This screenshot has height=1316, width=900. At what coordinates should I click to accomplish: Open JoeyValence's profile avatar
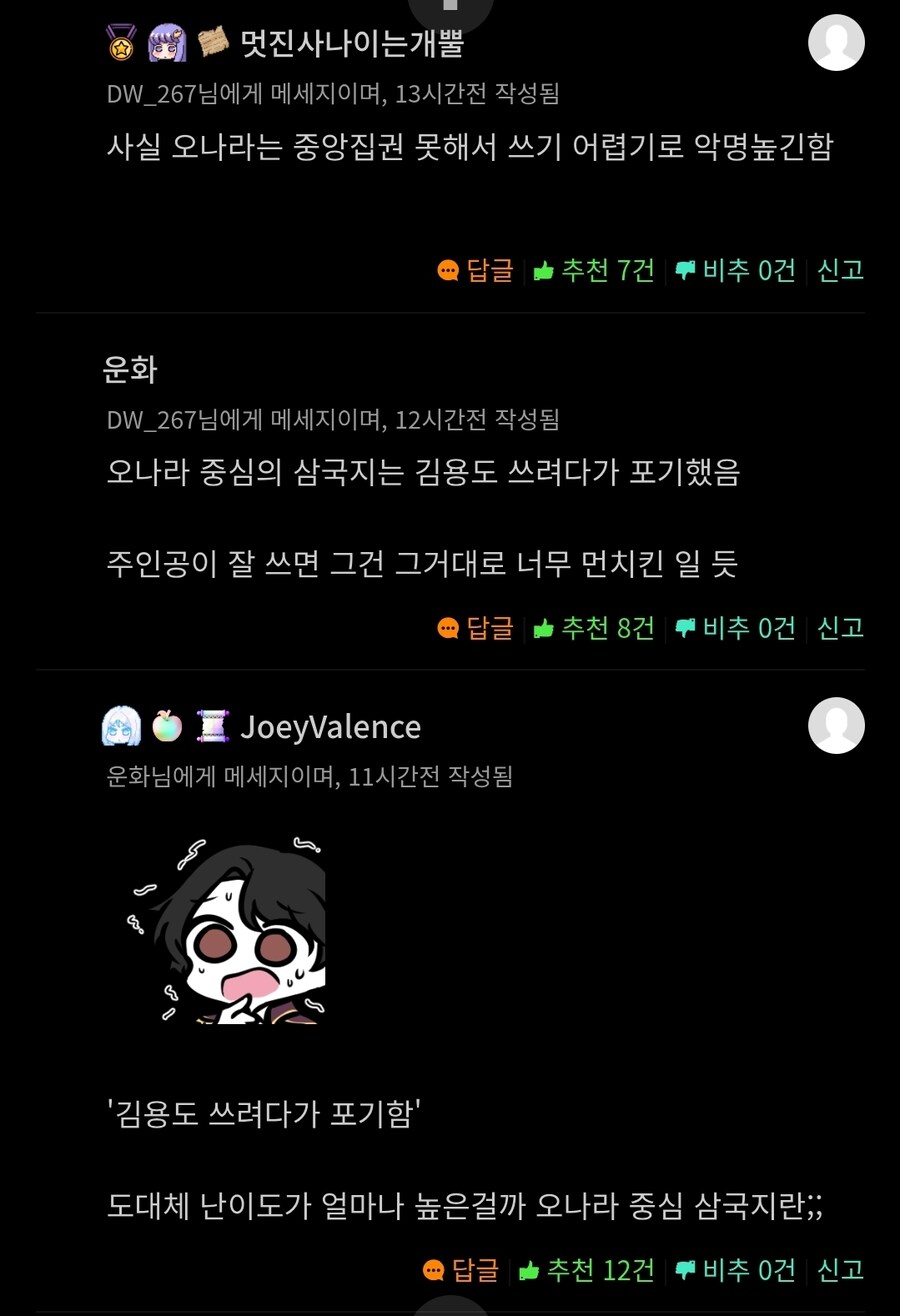(836, 725)
